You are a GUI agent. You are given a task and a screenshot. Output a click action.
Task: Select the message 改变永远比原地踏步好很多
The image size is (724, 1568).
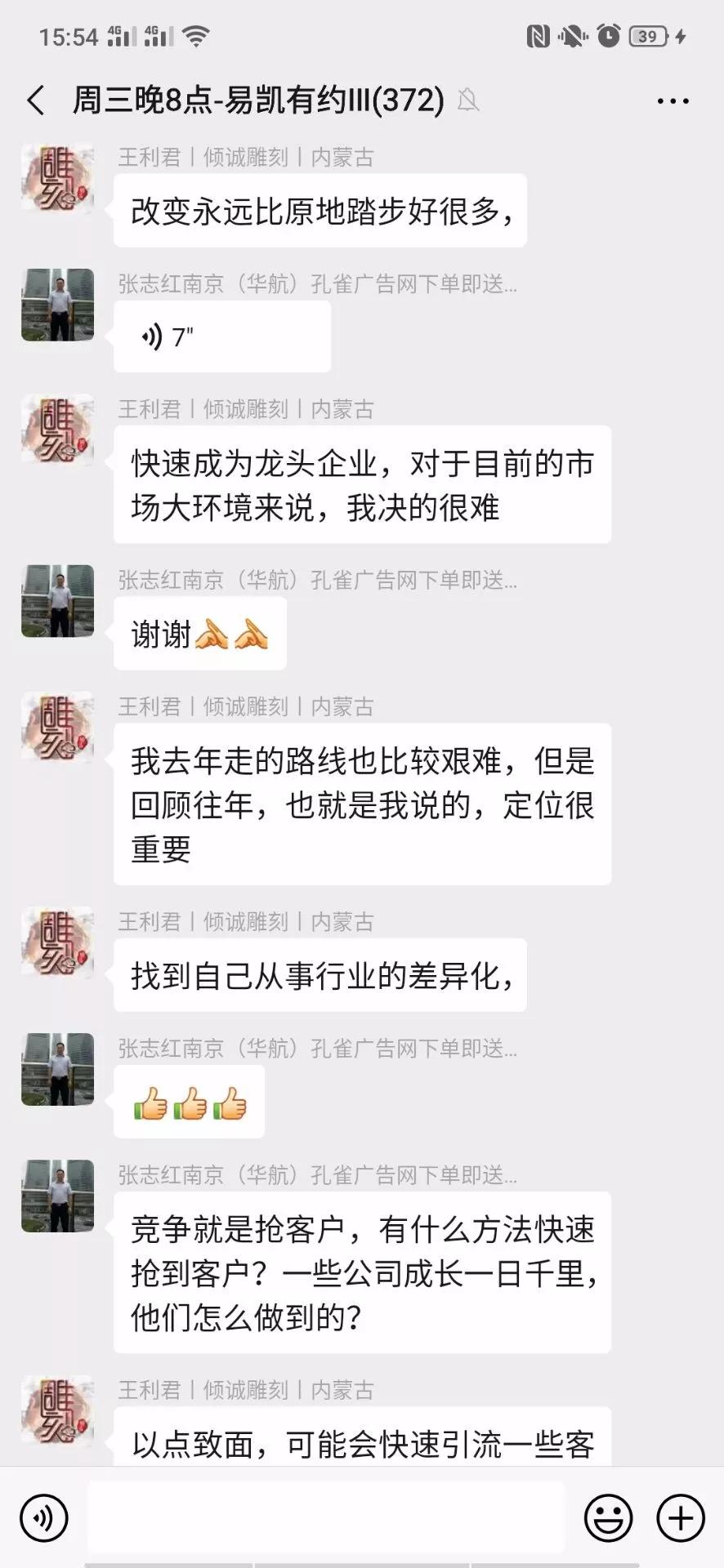click(x=320, y=210)
